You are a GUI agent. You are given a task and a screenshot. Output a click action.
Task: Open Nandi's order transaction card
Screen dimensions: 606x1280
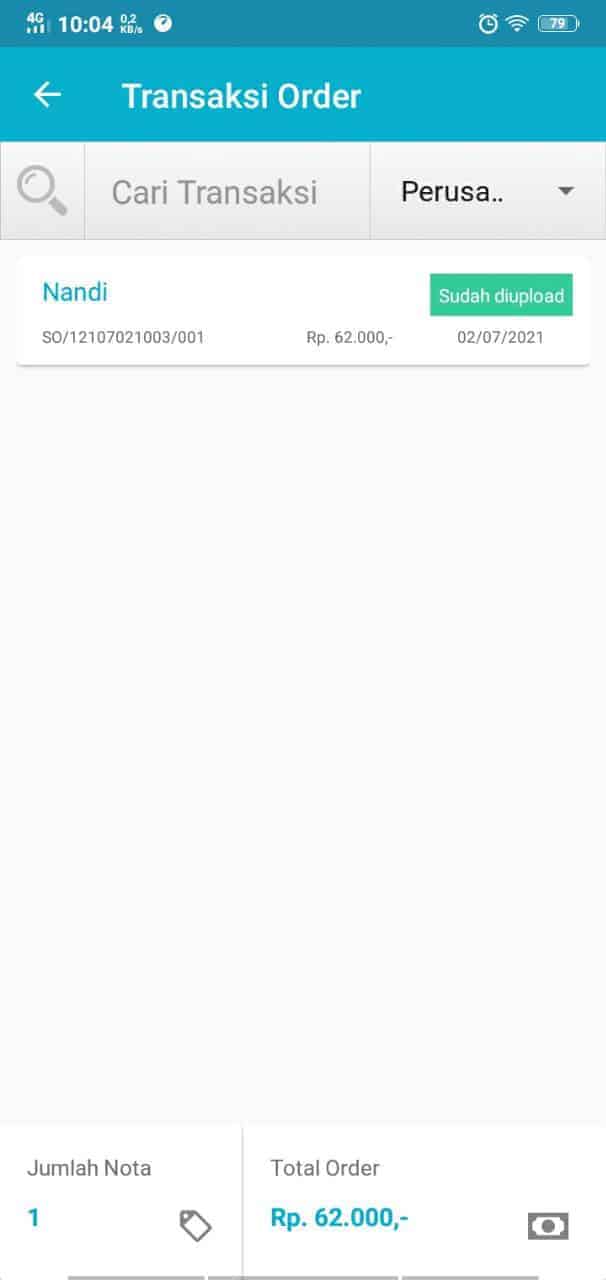[303, 311]
